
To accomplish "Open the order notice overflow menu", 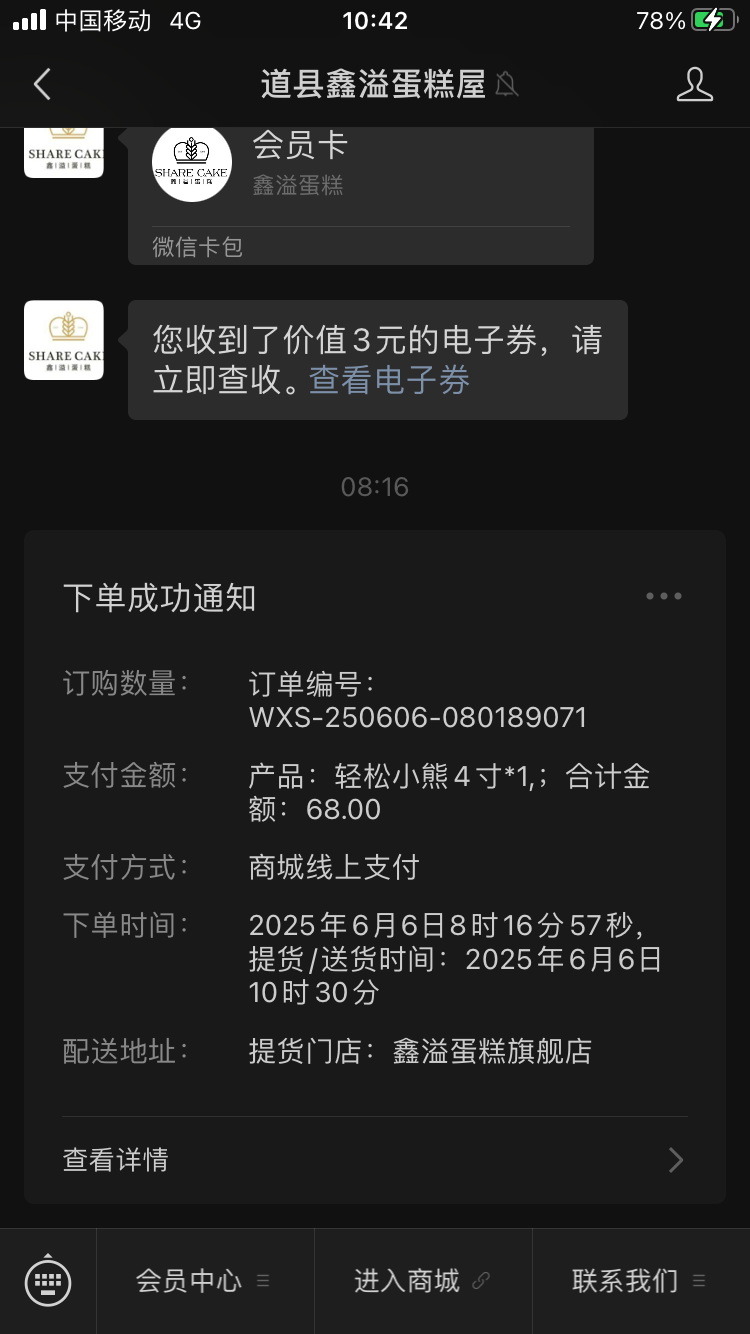I will click(x=663, y=596).
